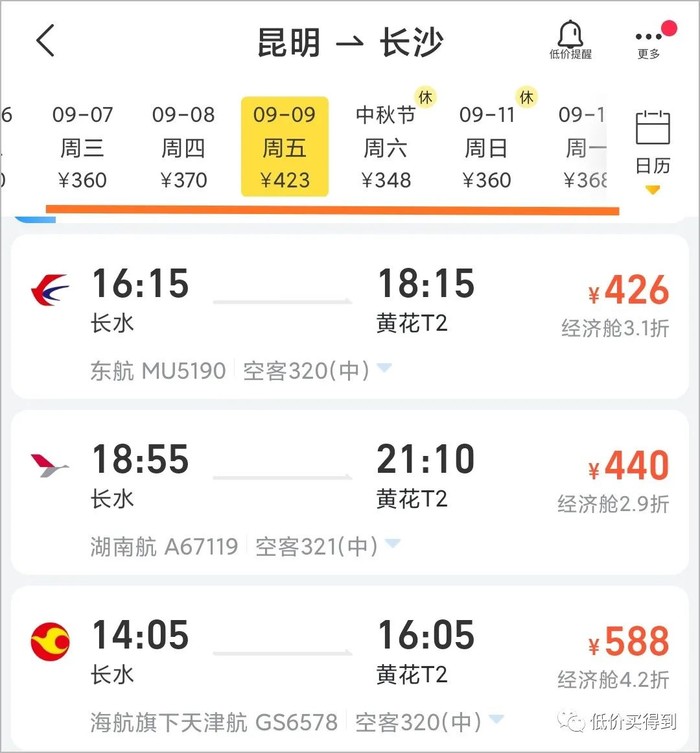Expand details for 东航 MU5190 空客320
The image size is (700, 753).
(x=385, y=371)
